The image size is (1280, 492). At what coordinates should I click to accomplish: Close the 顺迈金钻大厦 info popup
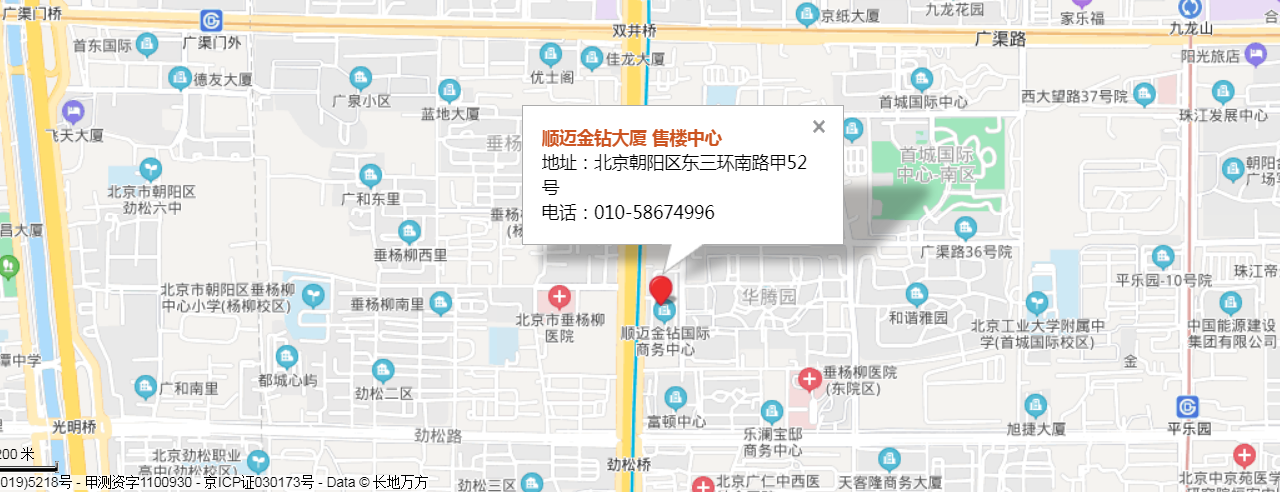click(819, 126)
